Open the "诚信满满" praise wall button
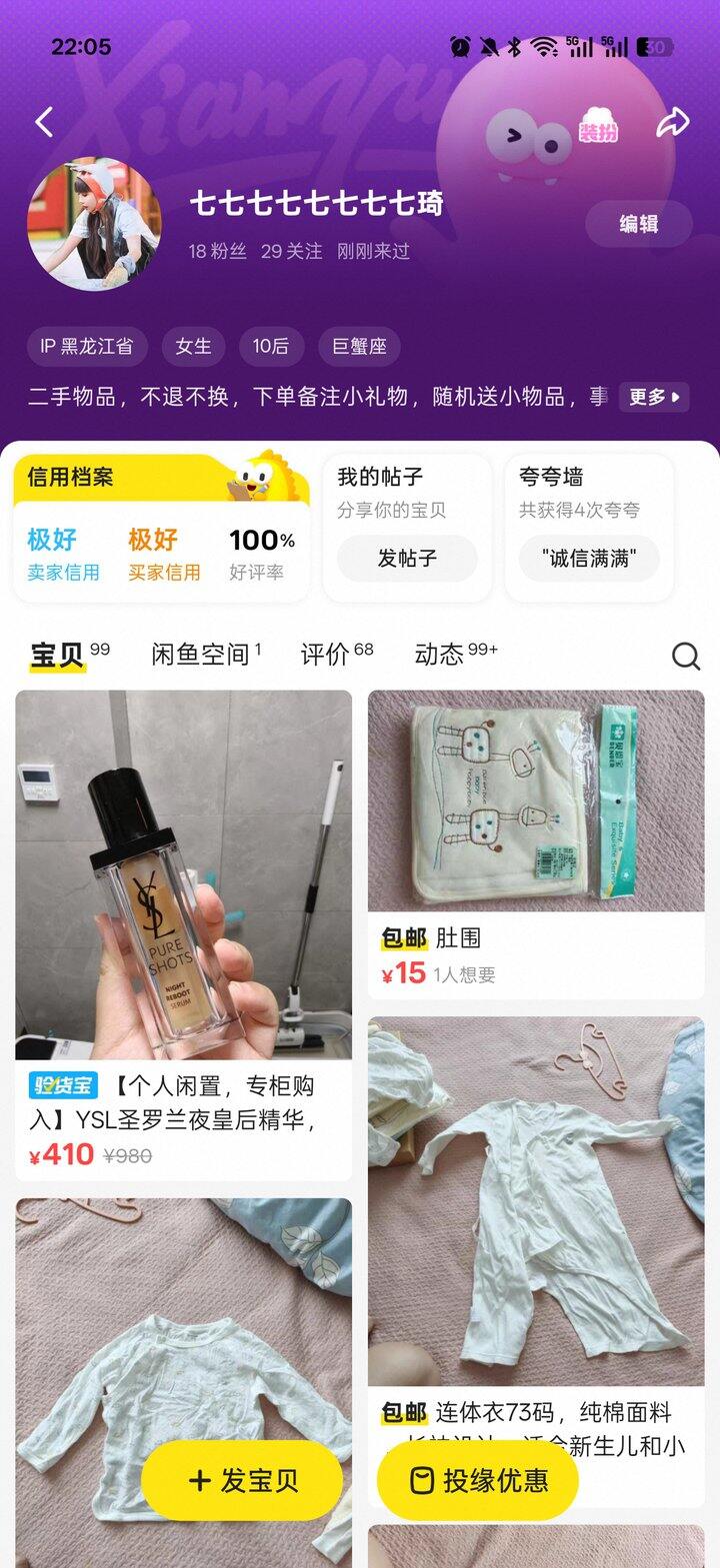720x1568 pixels. (588, 558)
